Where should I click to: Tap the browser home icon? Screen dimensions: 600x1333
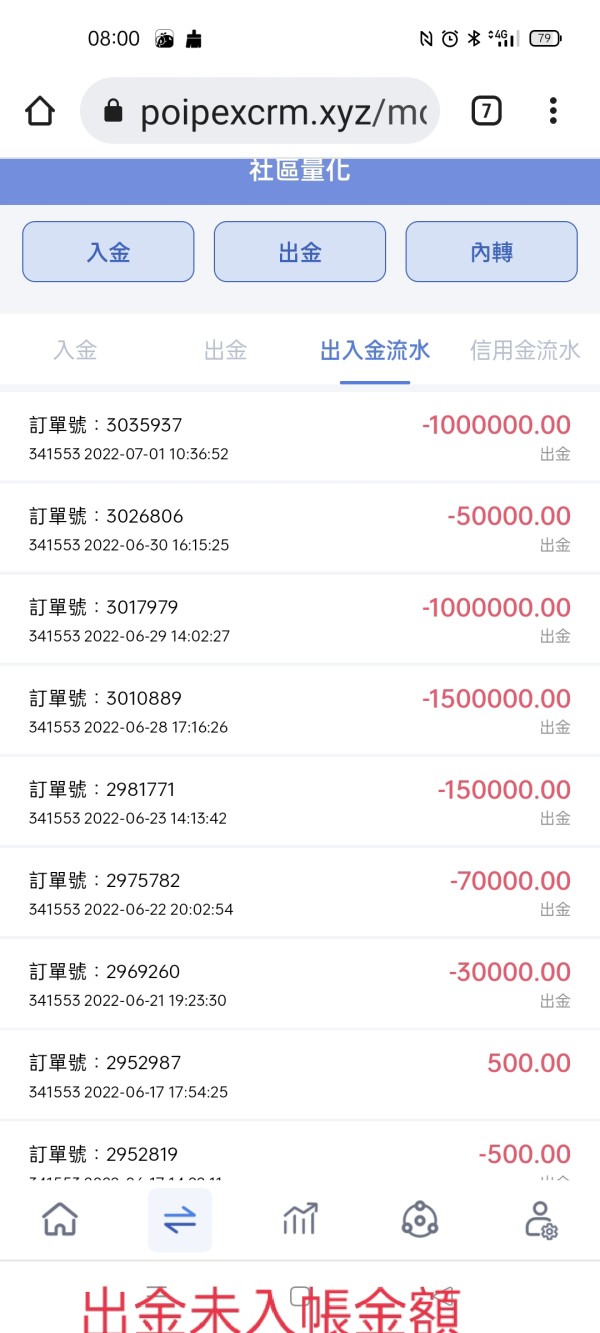[x=40, y=111]
